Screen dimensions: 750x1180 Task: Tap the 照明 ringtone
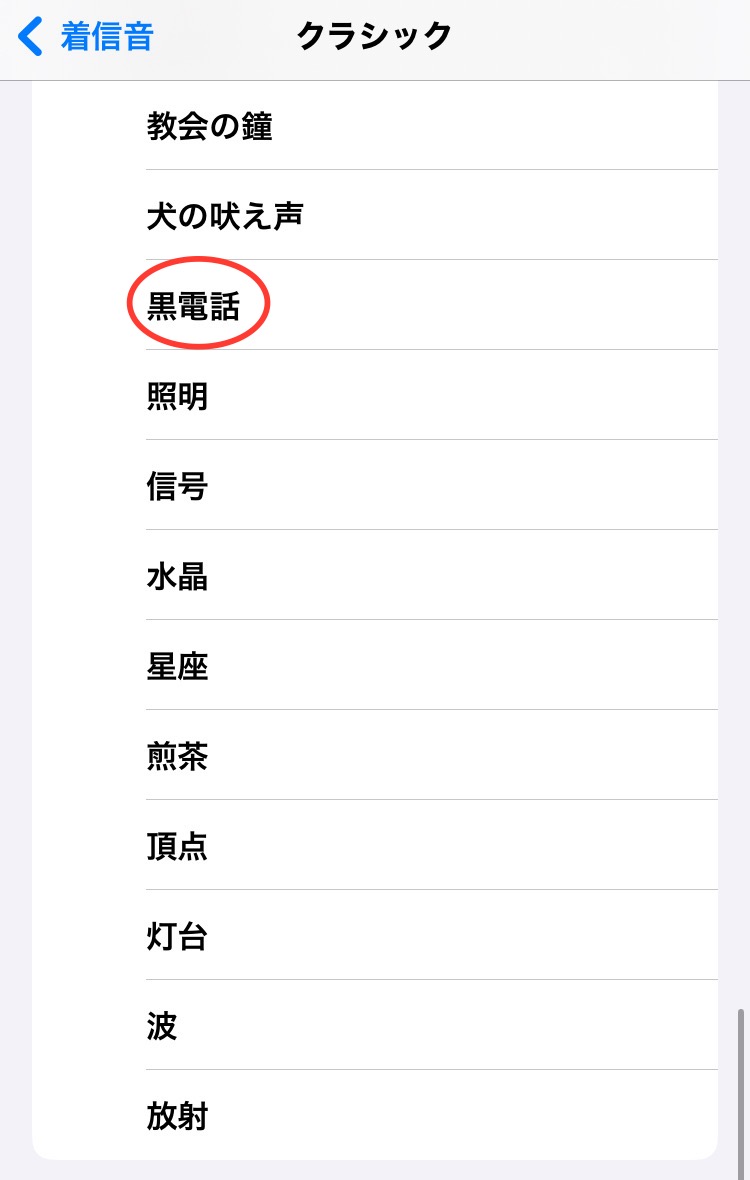(178, 396)
